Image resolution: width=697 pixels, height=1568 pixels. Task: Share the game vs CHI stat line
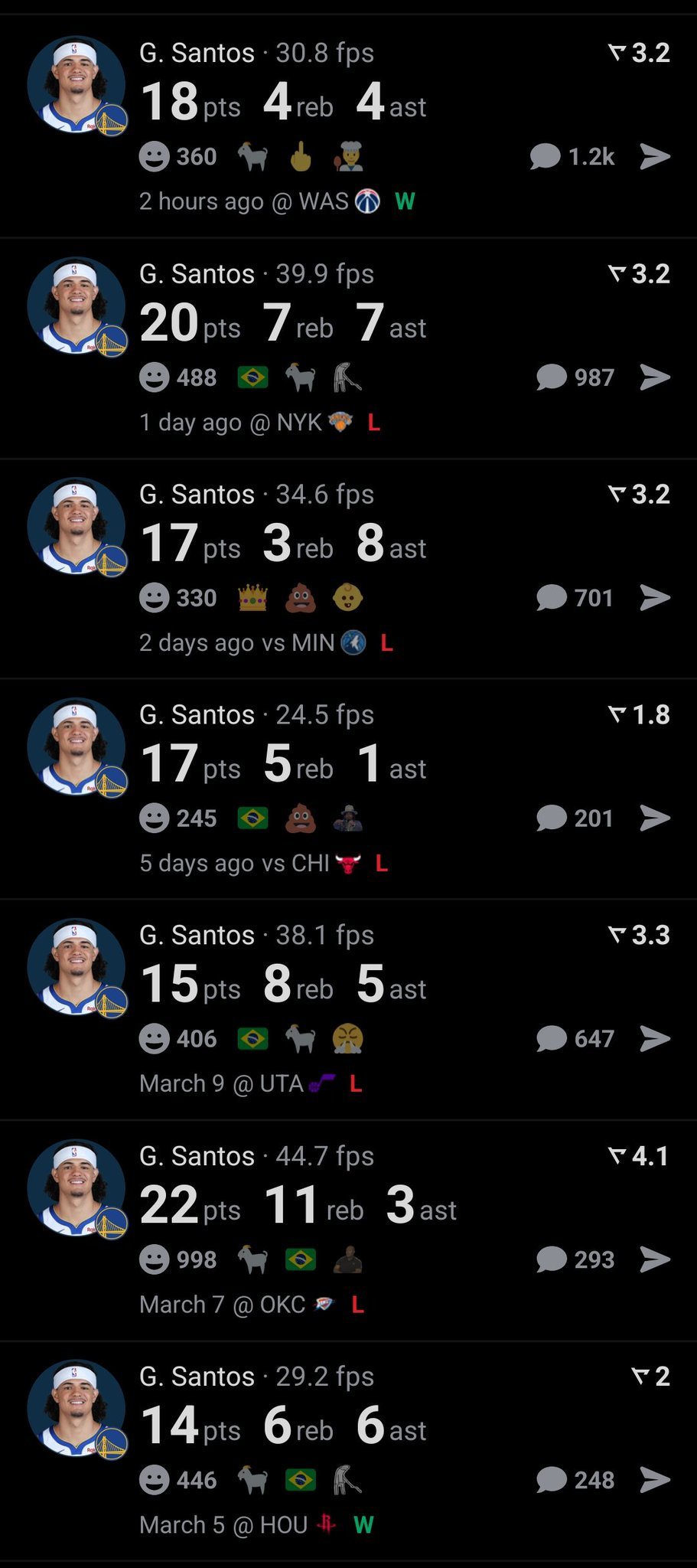click(655, 818)
